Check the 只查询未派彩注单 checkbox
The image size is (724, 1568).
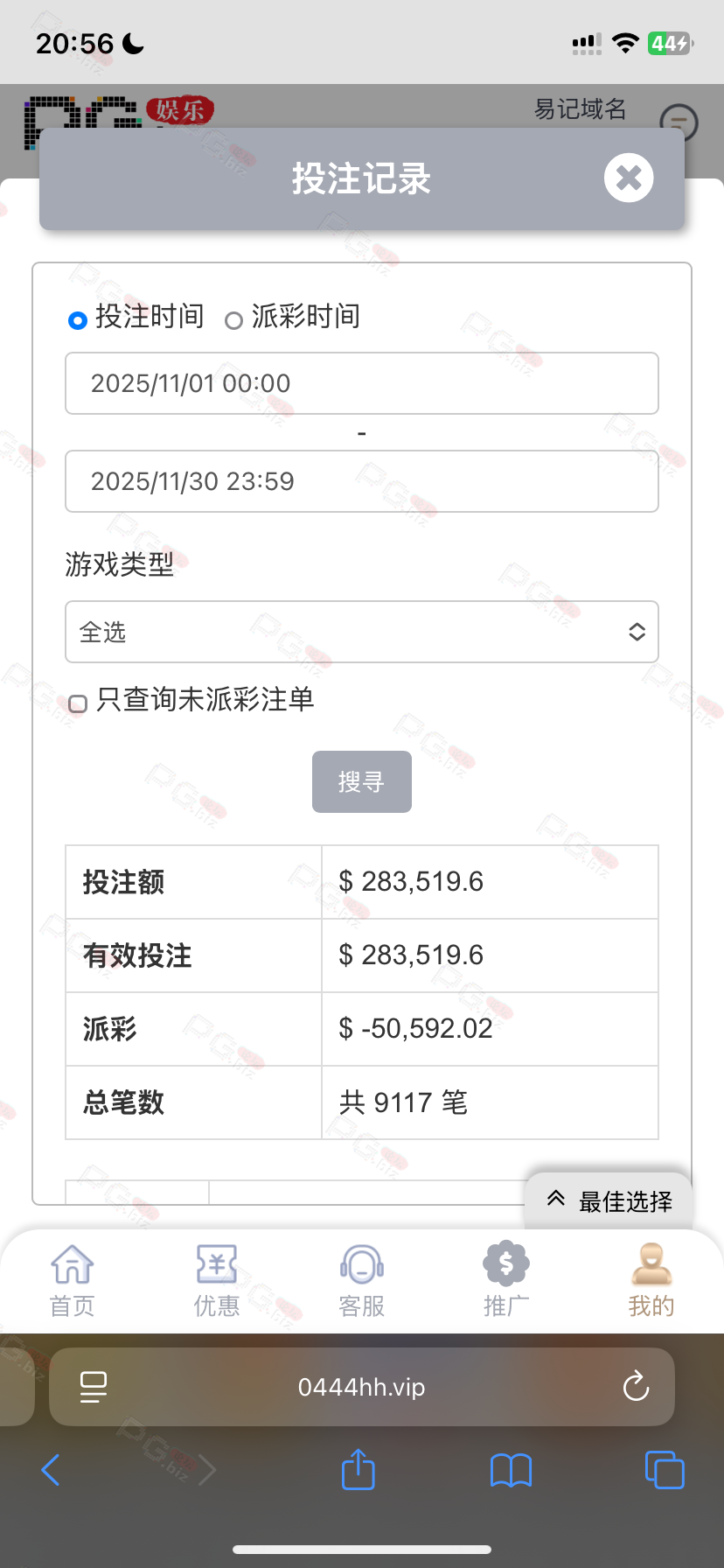tap(78, 703)
